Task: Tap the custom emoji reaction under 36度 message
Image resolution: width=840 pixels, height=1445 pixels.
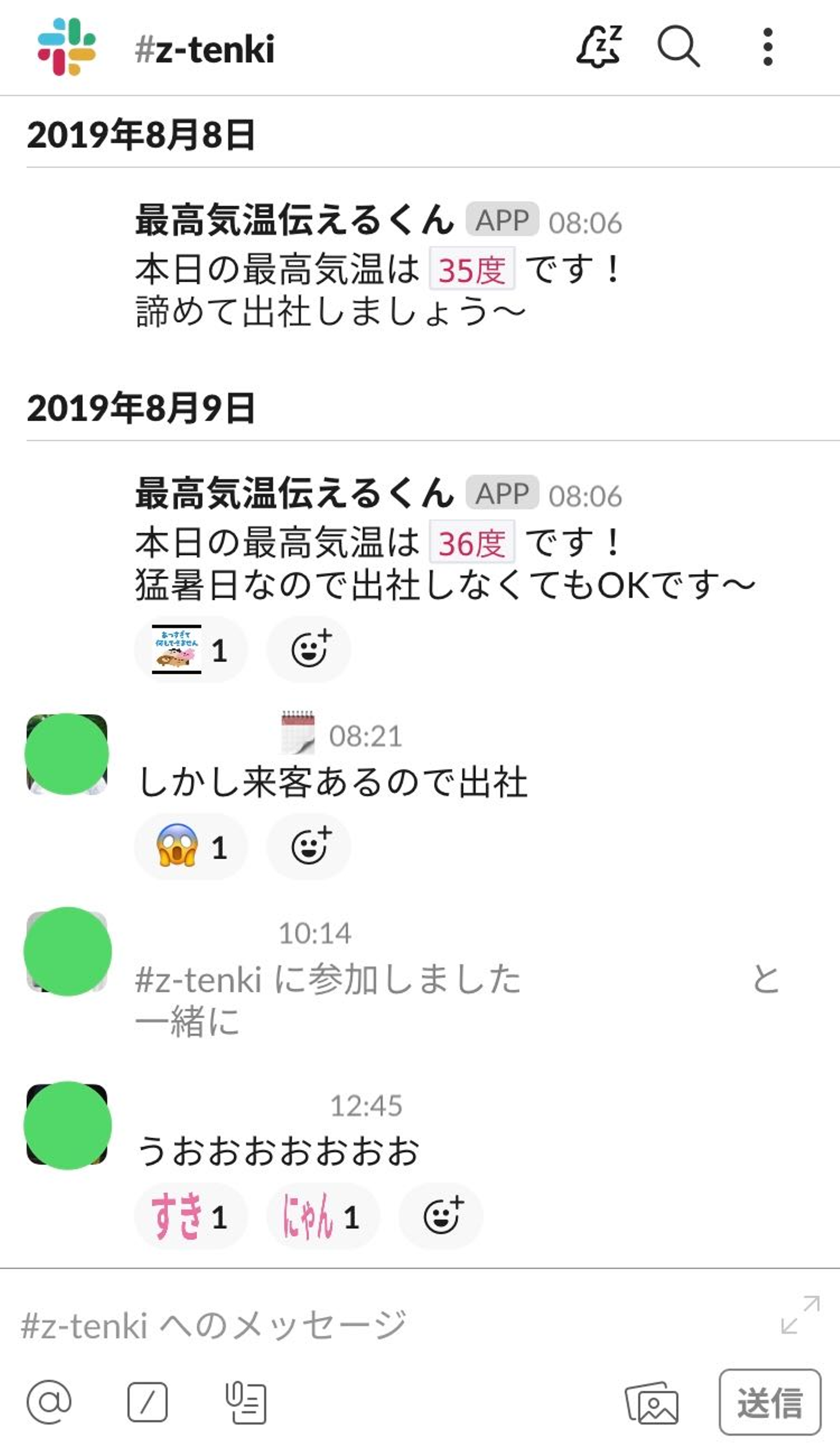Action: (190, 649)
